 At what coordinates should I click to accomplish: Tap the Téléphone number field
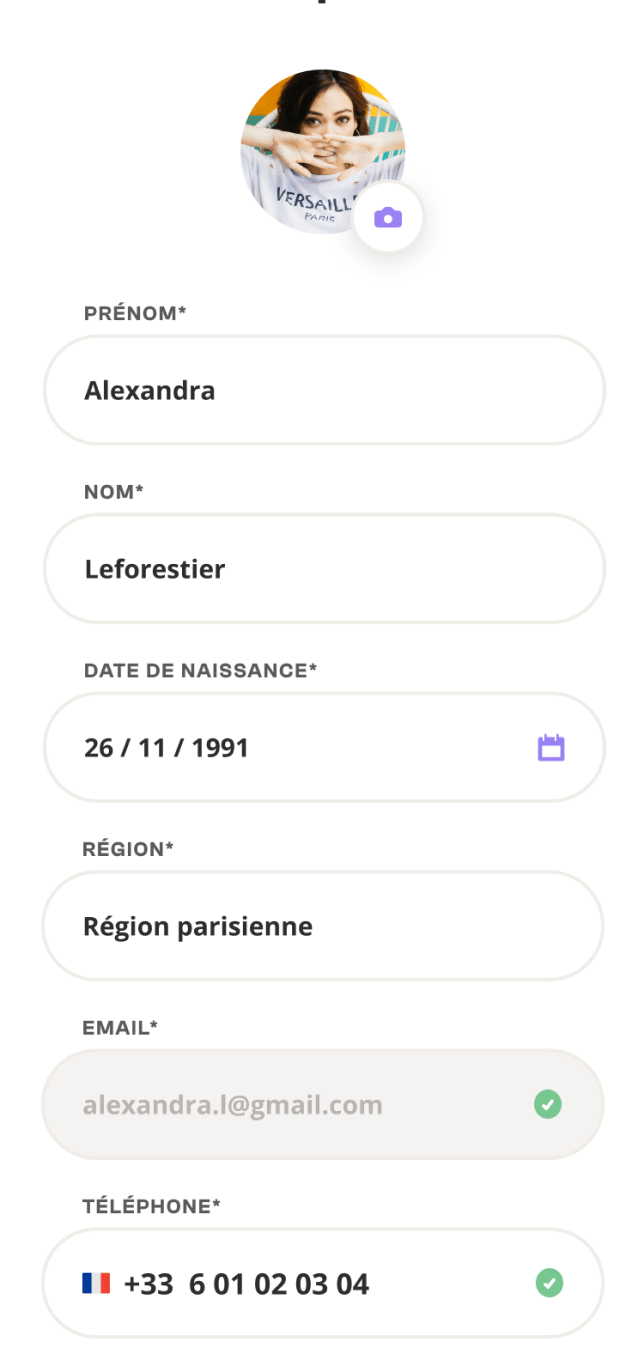click(323, 1283)
